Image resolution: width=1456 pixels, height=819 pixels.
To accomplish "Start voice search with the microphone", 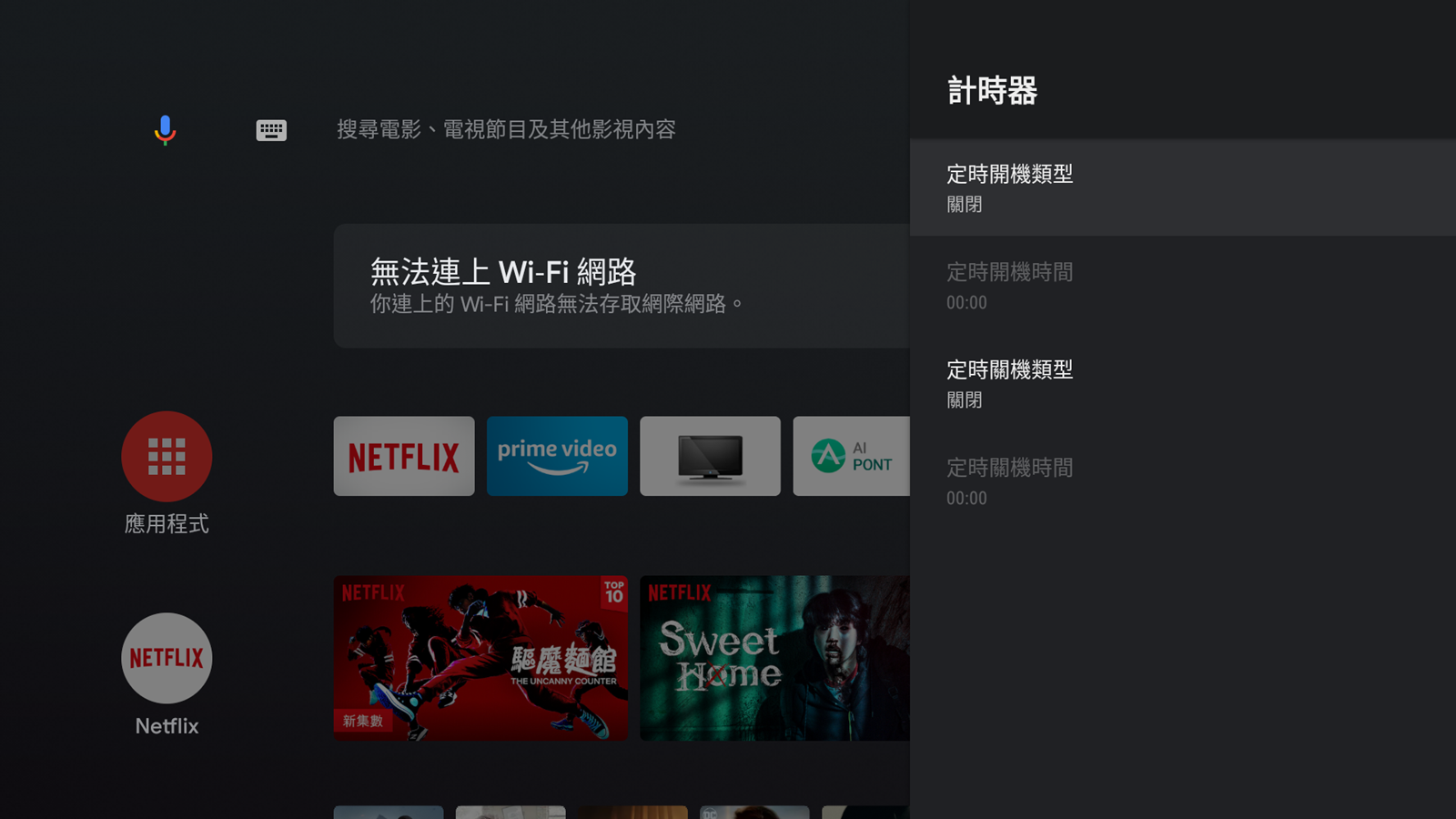I will pyautogui.click(x=165, y=130).
